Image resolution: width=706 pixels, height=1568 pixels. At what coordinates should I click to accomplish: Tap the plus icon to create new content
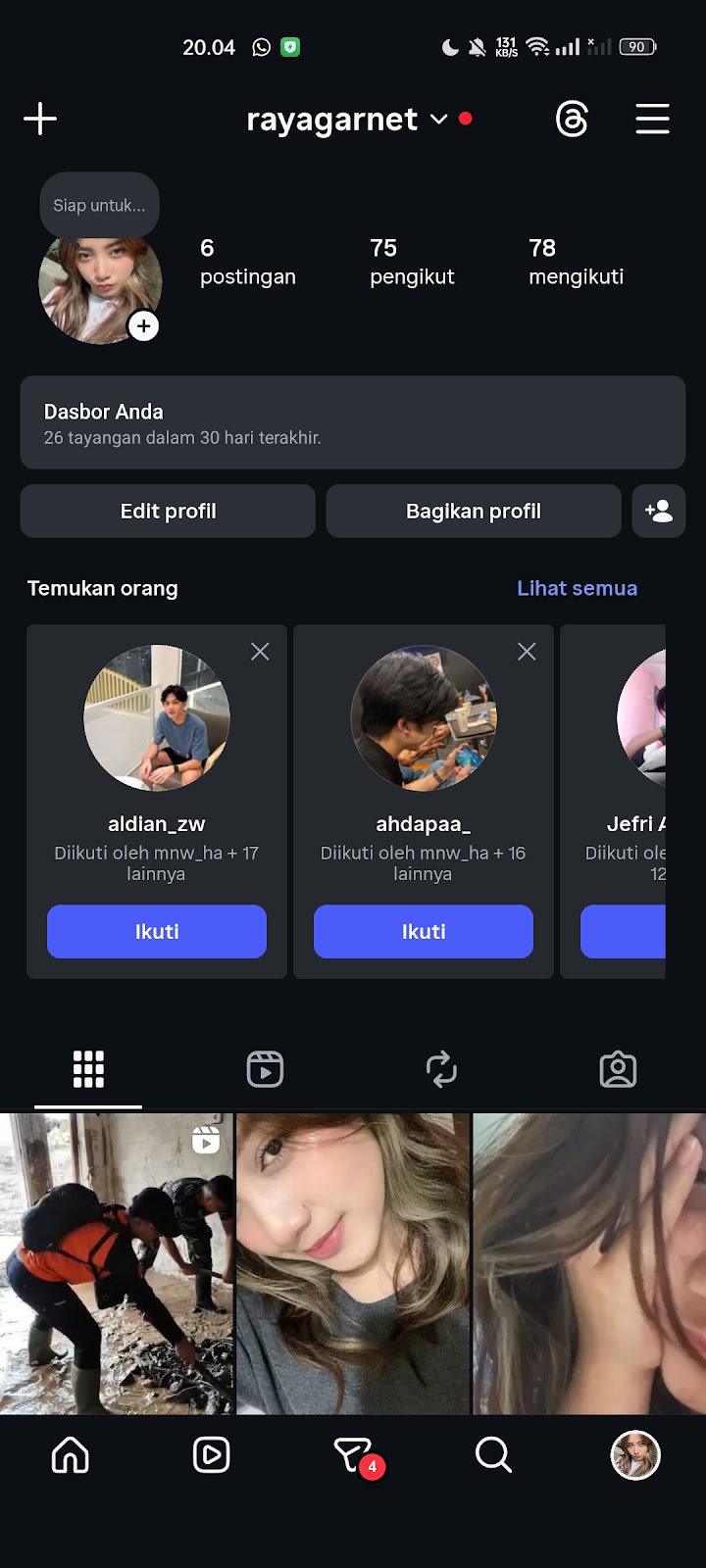(x=40, y=119)
